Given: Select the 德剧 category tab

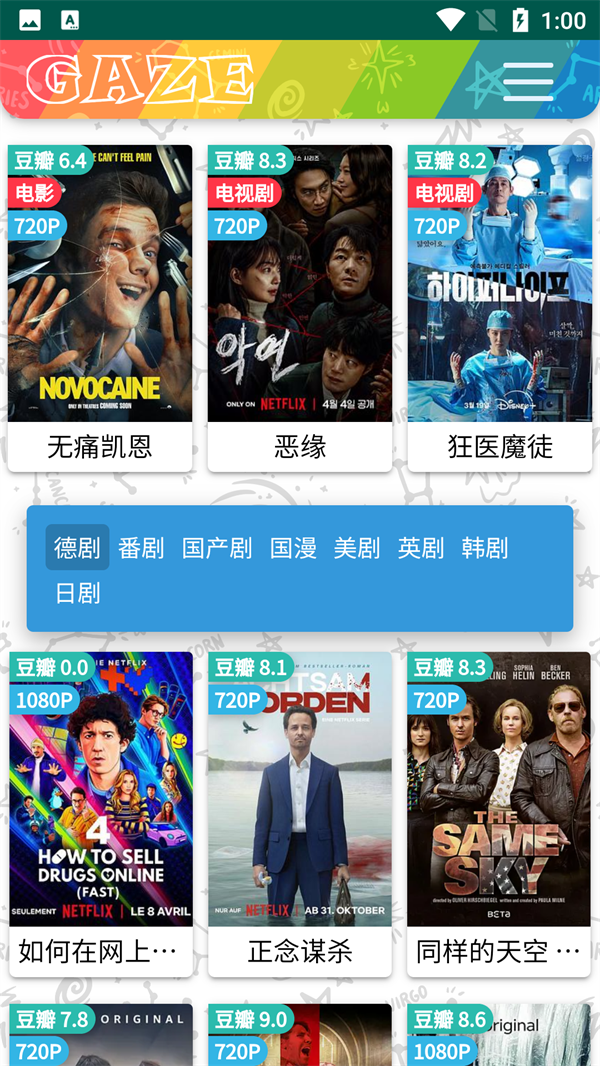Looking at the screenshot, I should coord(77,548).
